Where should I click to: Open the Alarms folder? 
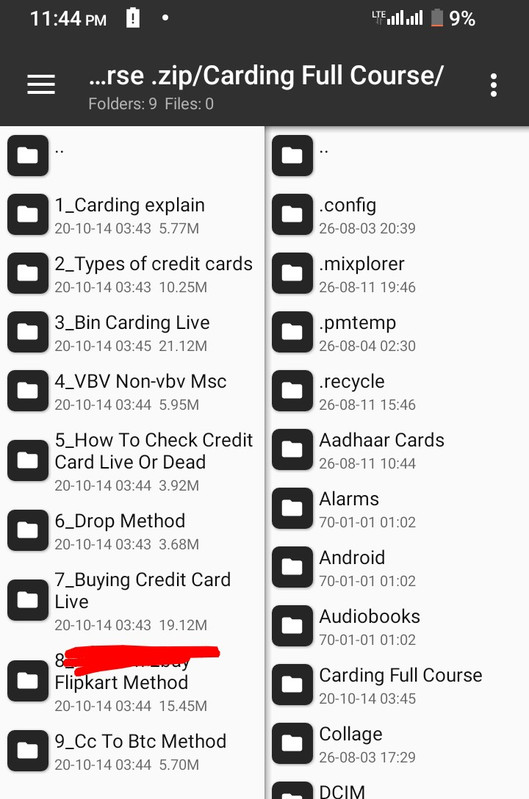click(x=398, y=509)
